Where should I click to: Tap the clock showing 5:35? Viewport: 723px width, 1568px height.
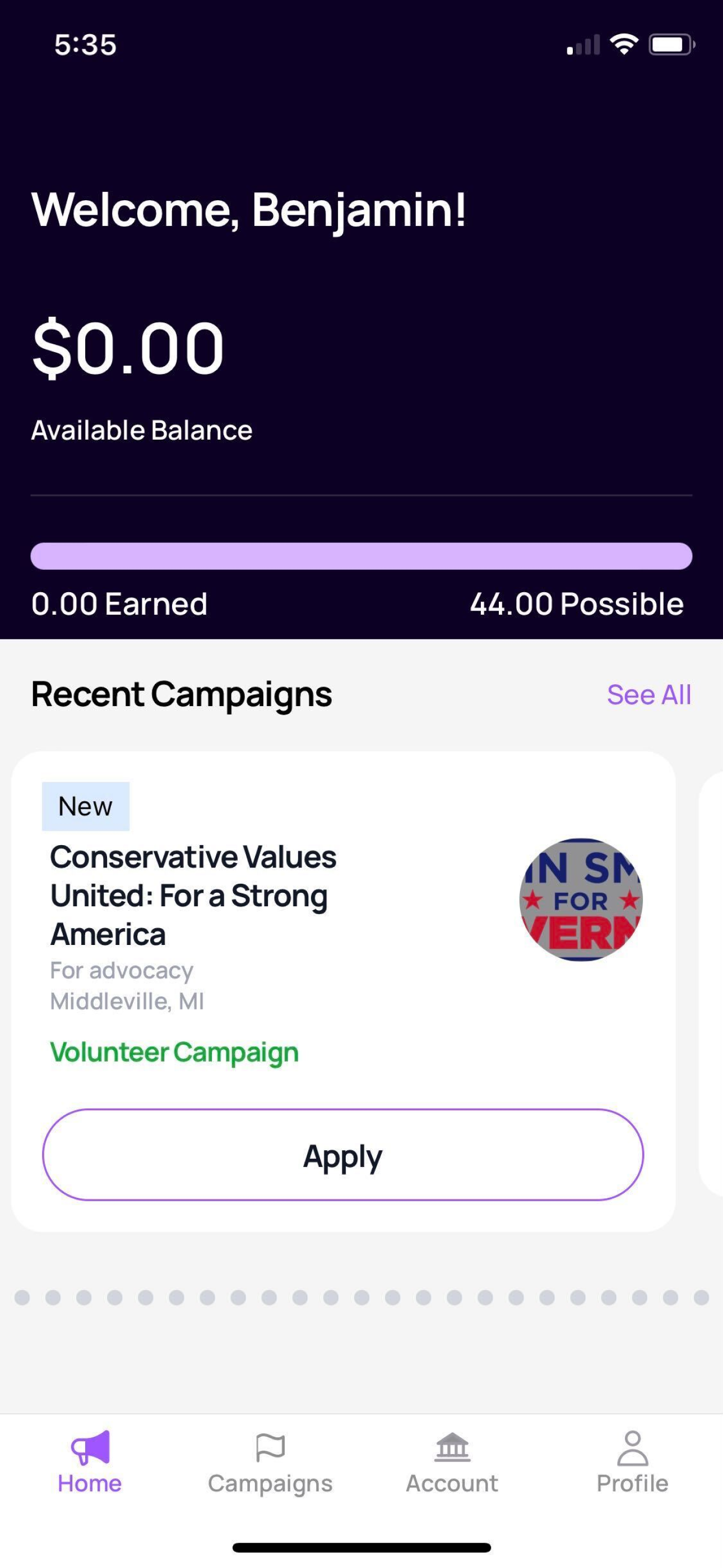pyautogui.click(x=84, y=44)
